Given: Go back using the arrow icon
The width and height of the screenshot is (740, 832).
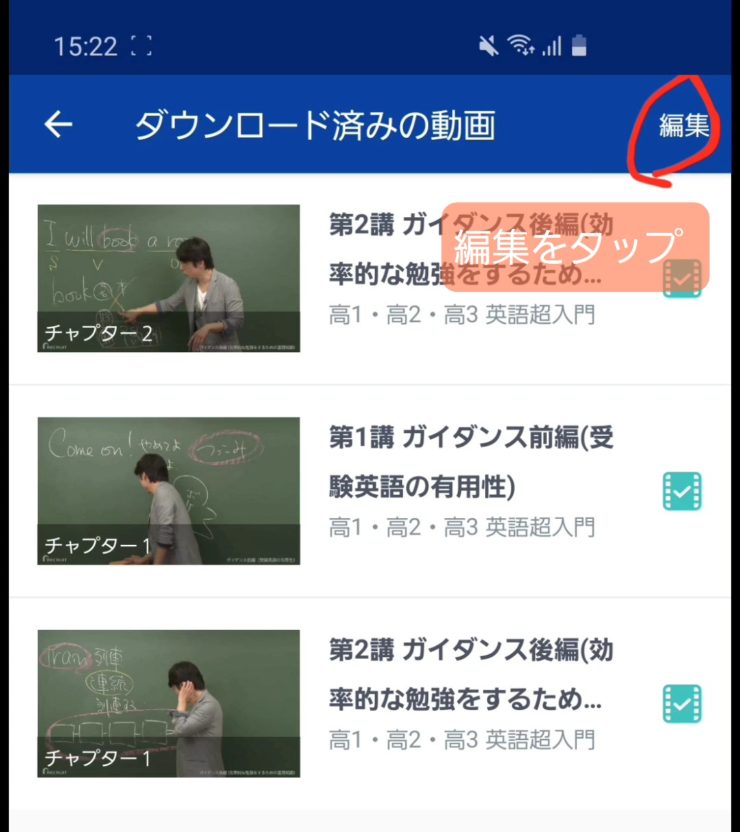Looking at the screenshot, I should (x=59, y=125).
